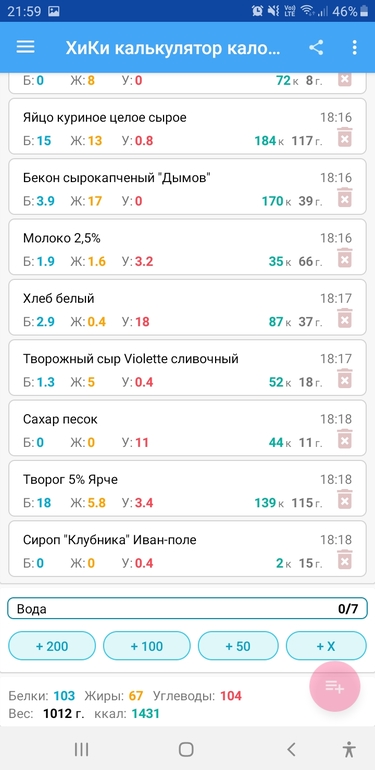Viewport: 375px width, 770px height.
Task: Open the hamburger drawer menu
Action: click(26, 47)
